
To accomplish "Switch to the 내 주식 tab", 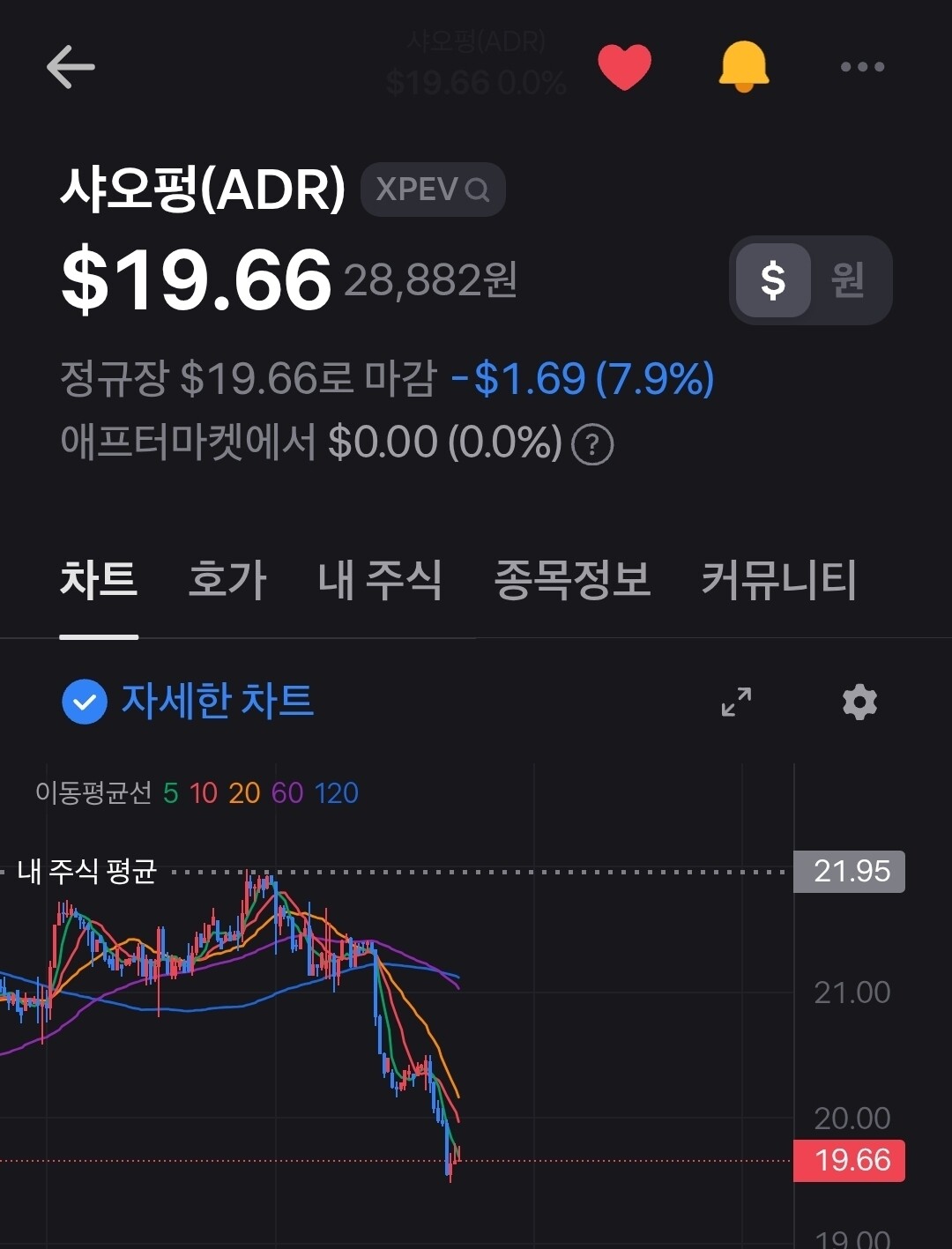I will 380,581.
